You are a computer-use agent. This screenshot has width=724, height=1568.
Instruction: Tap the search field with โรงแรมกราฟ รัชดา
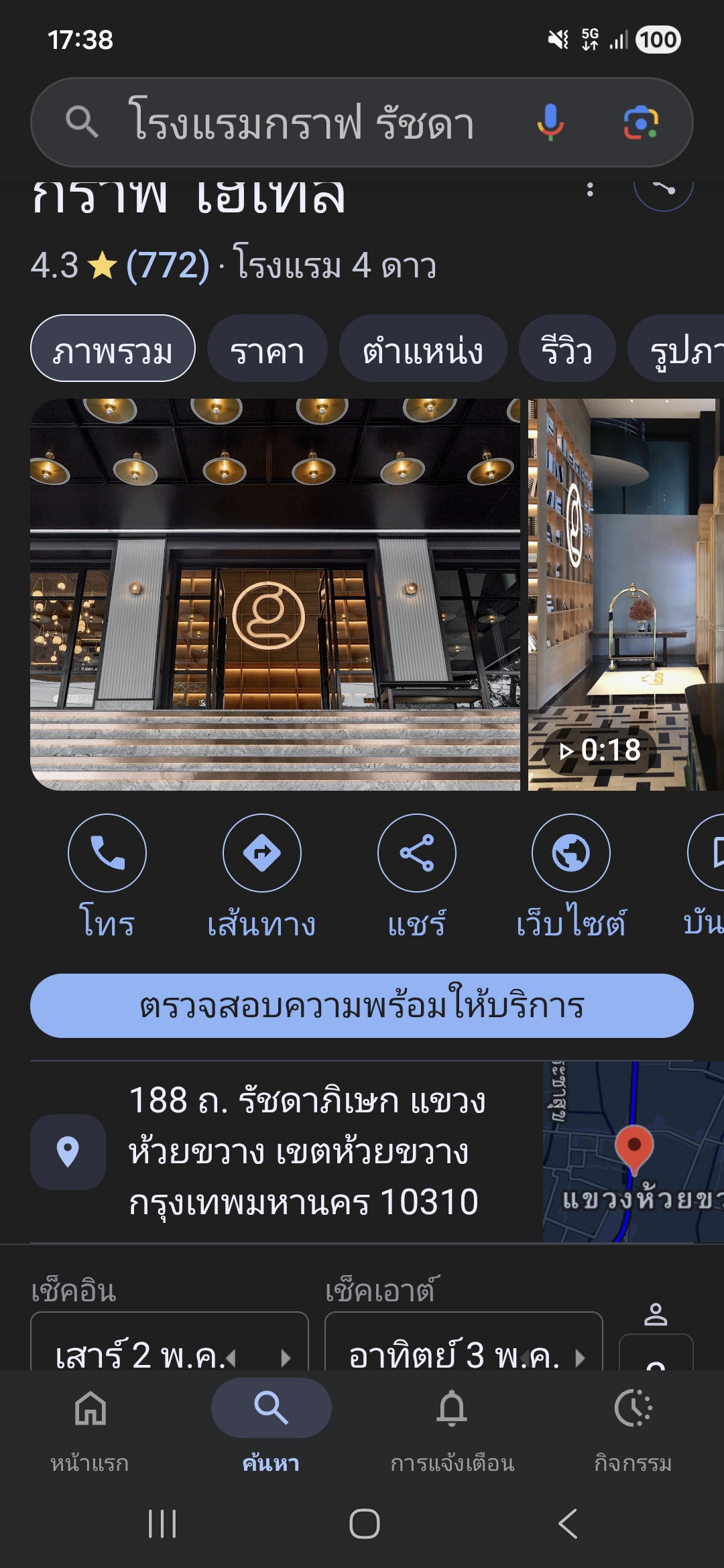(x=302, y=123)
